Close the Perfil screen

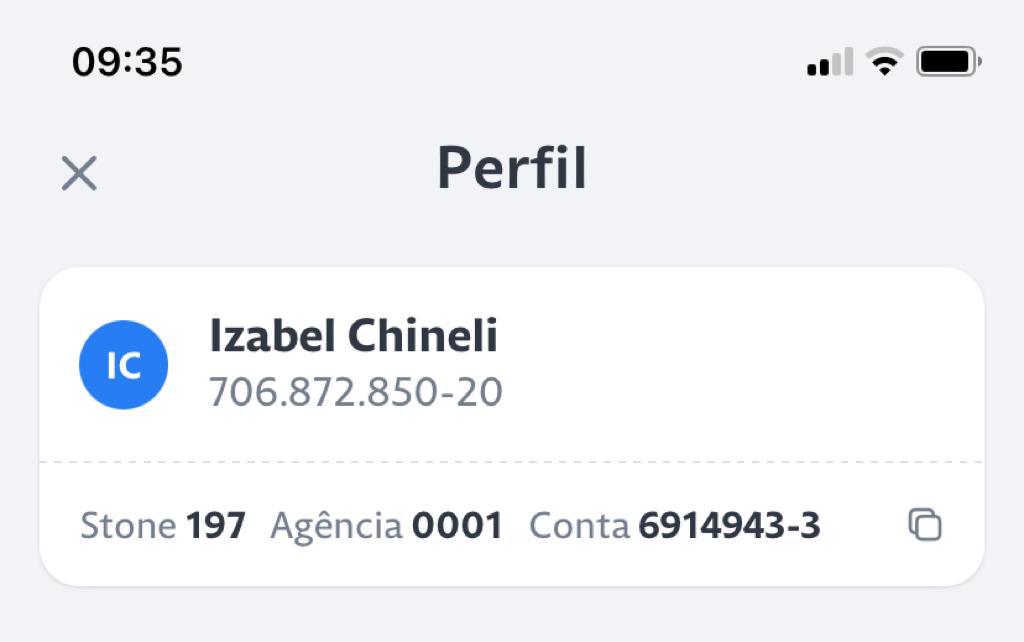[79, 174]
